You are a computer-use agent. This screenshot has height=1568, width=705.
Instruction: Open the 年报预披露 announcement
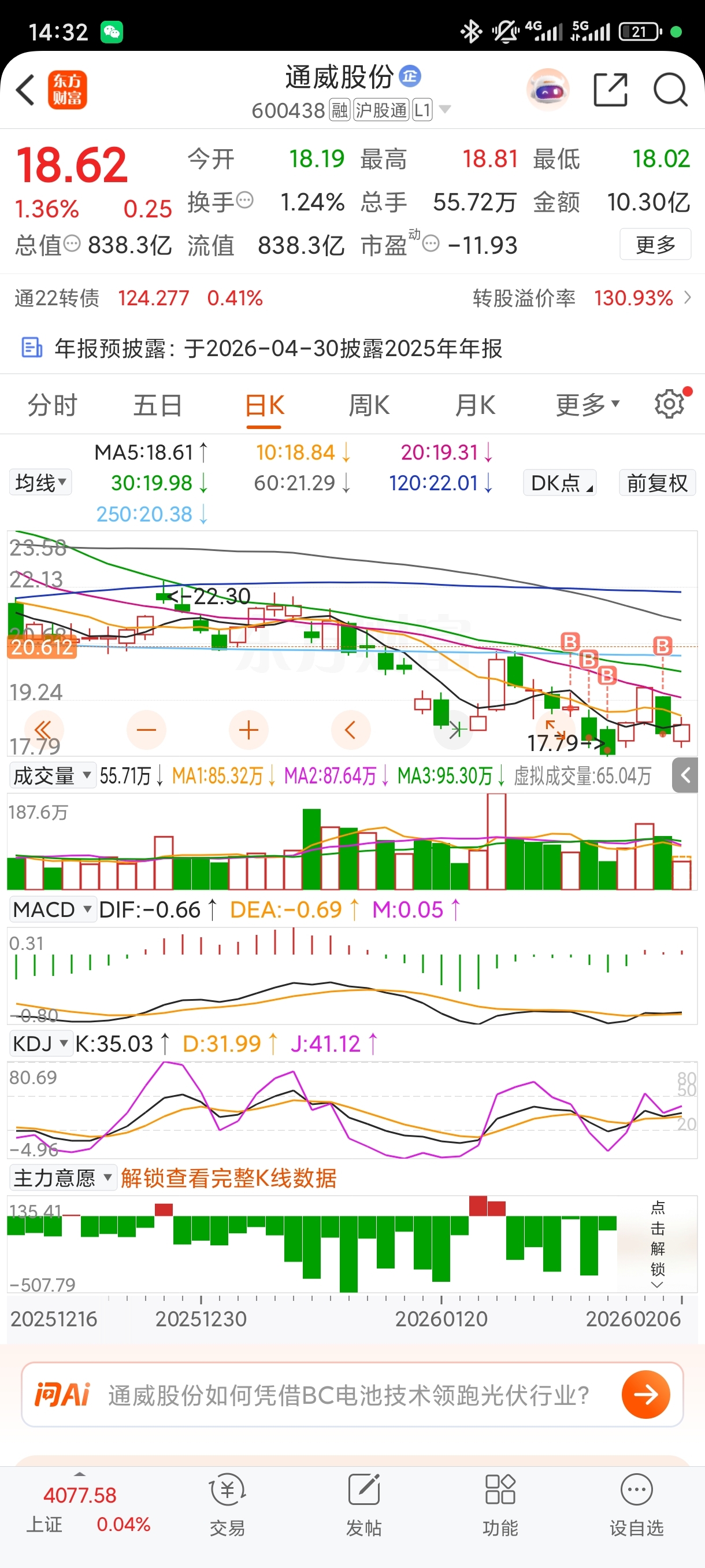[x=262, y=348]
